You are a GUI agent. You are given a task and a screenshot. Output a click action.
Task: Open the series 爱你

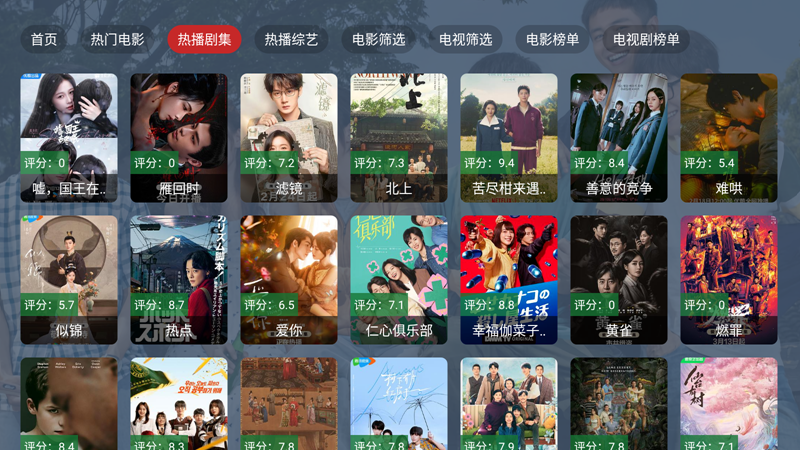289,279
